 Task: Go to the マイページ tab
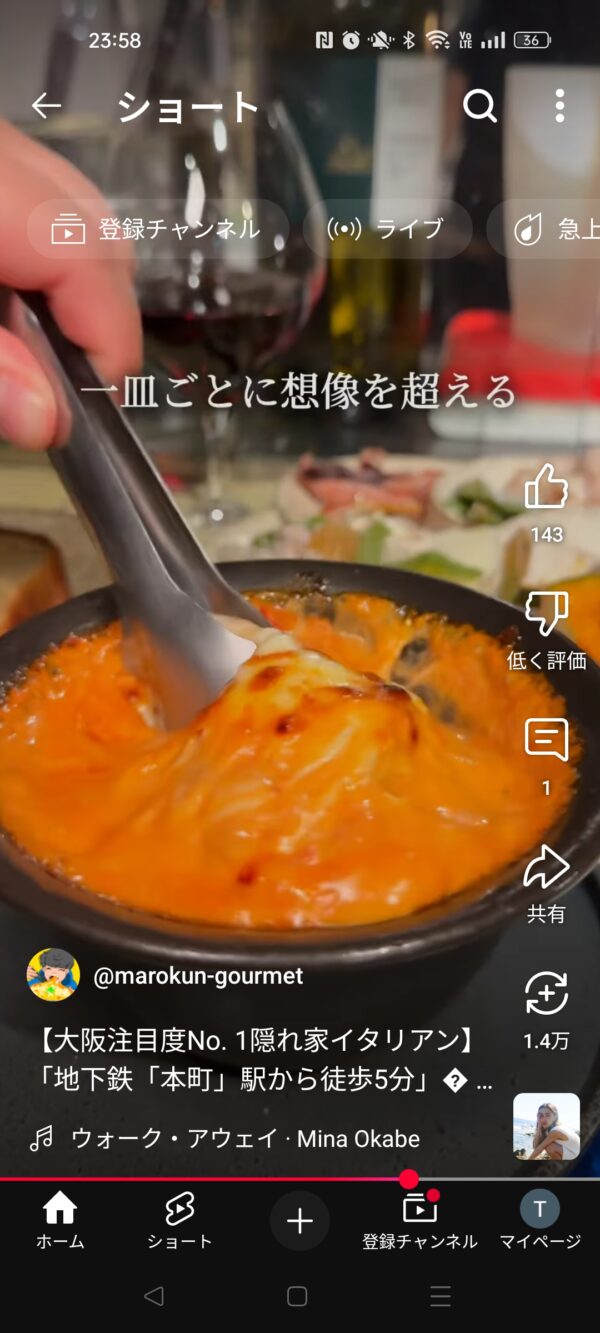(540, 1220)
